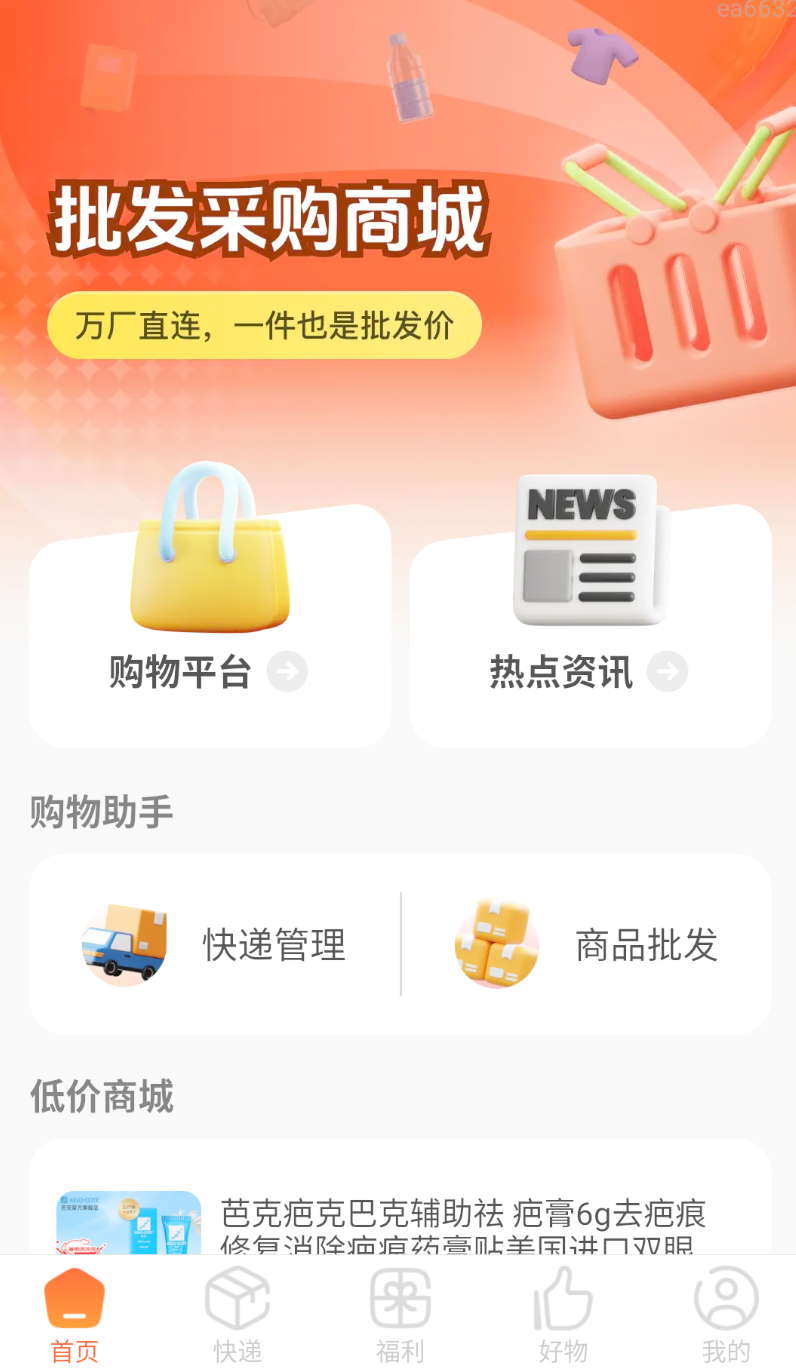Image resolution: width=796 pixels, height=1372 pixels.
Task: Tap the 首页 home icon in bottom navigation
Action: click(74, 1297)
